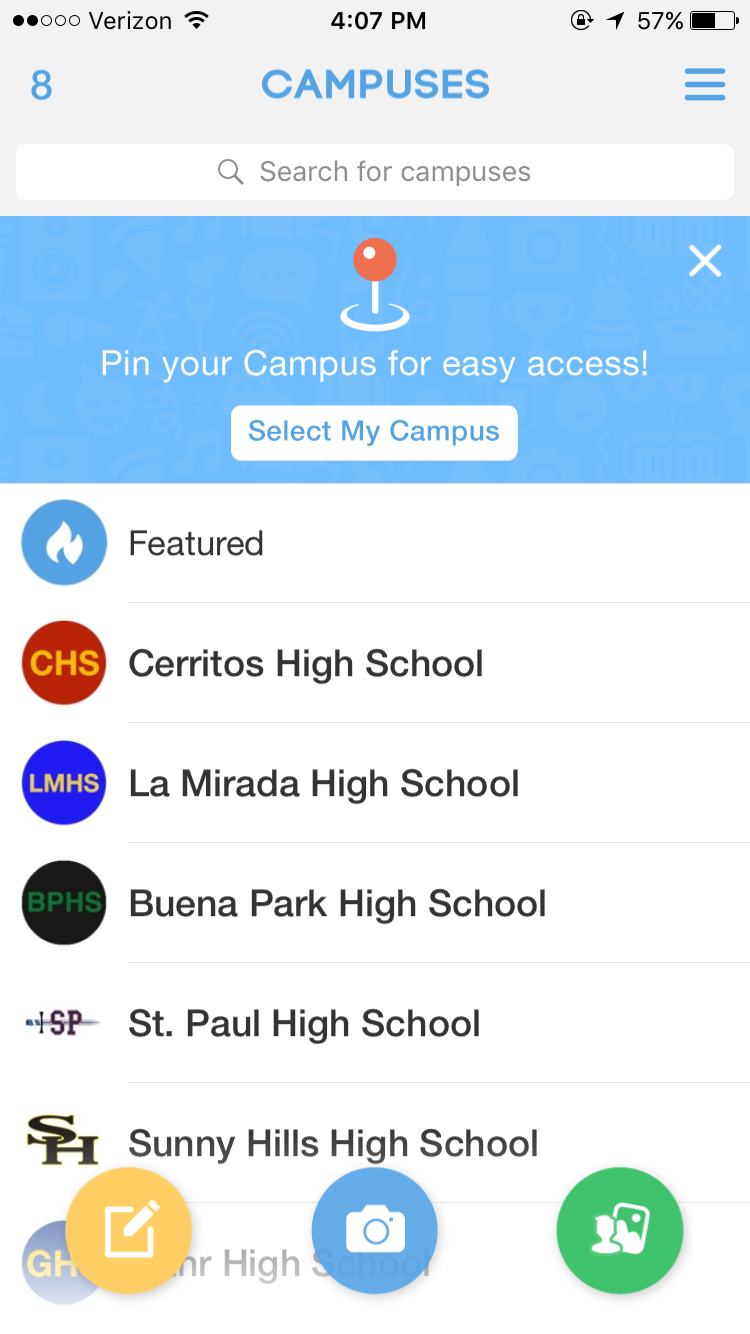Tap the number 8 counter button

[x=41, y=86]
